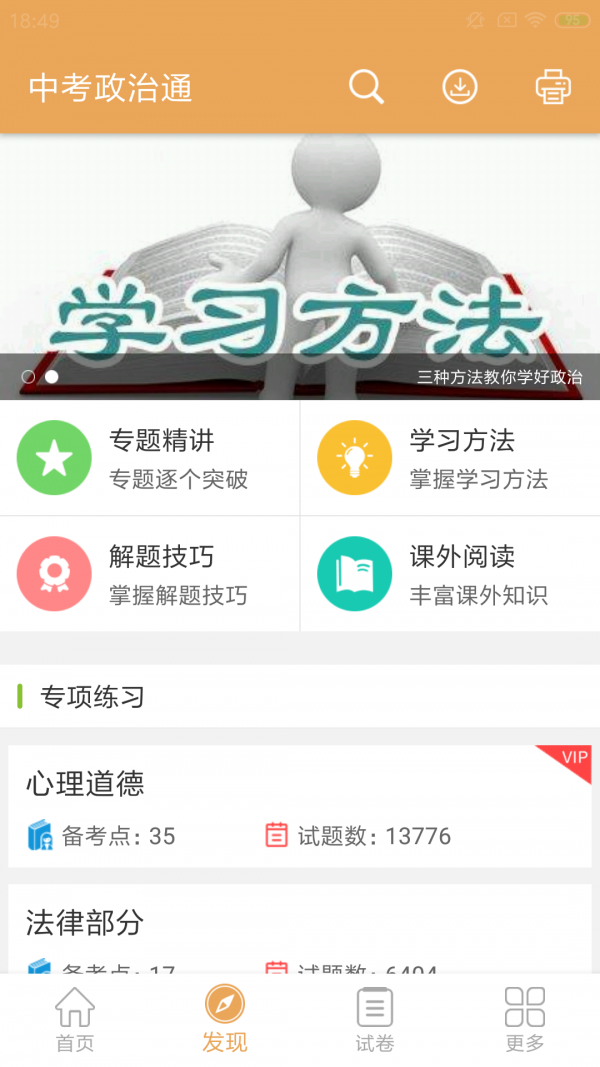Screen dimensions: 600x1067
Task: Open 课外阅读 extra reading
Action: [450, 574]
